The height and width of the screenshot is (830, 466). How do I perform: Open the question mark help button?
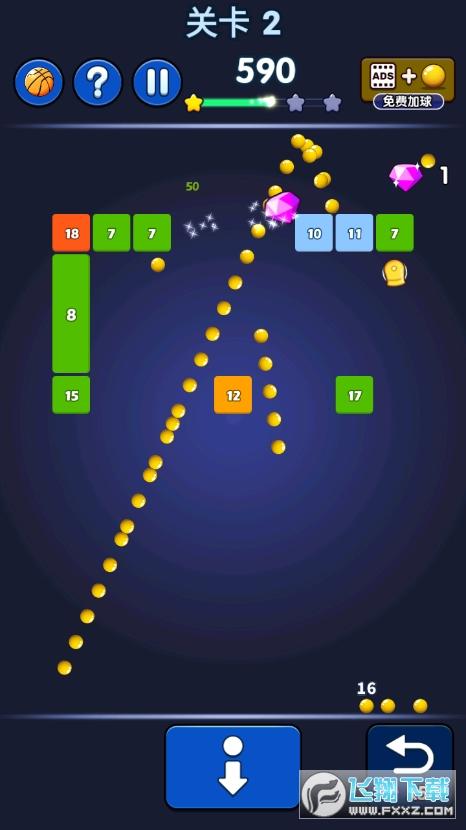pyautogui.click(x=98, y=82)
